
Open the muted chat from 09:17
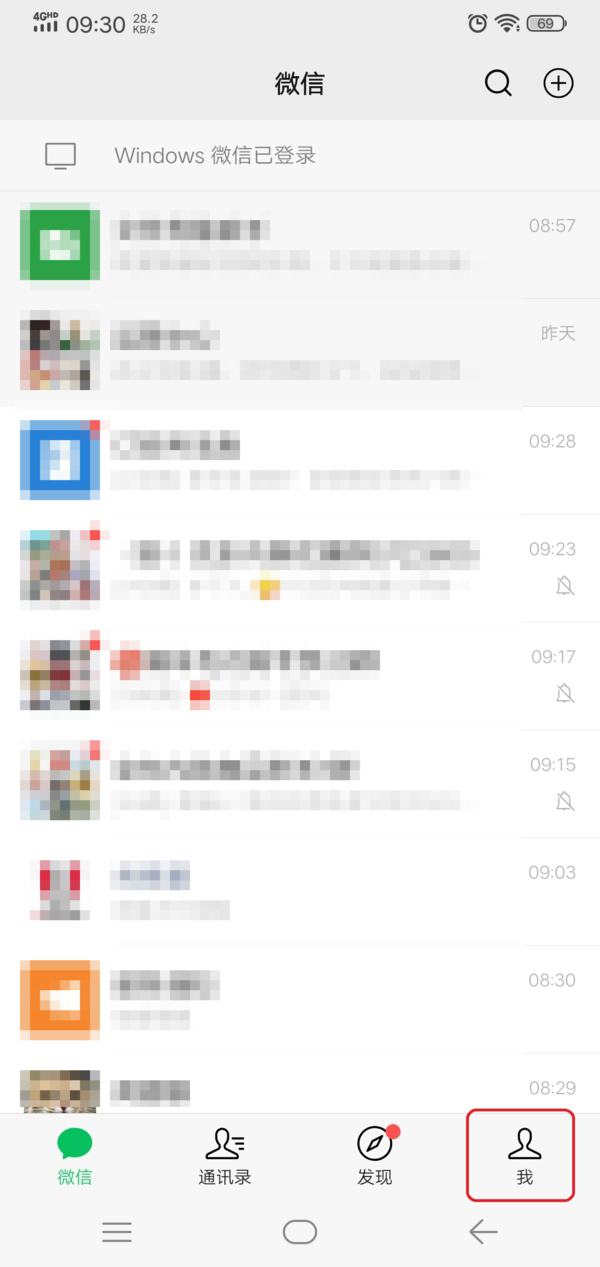click(x=300, y=674)
